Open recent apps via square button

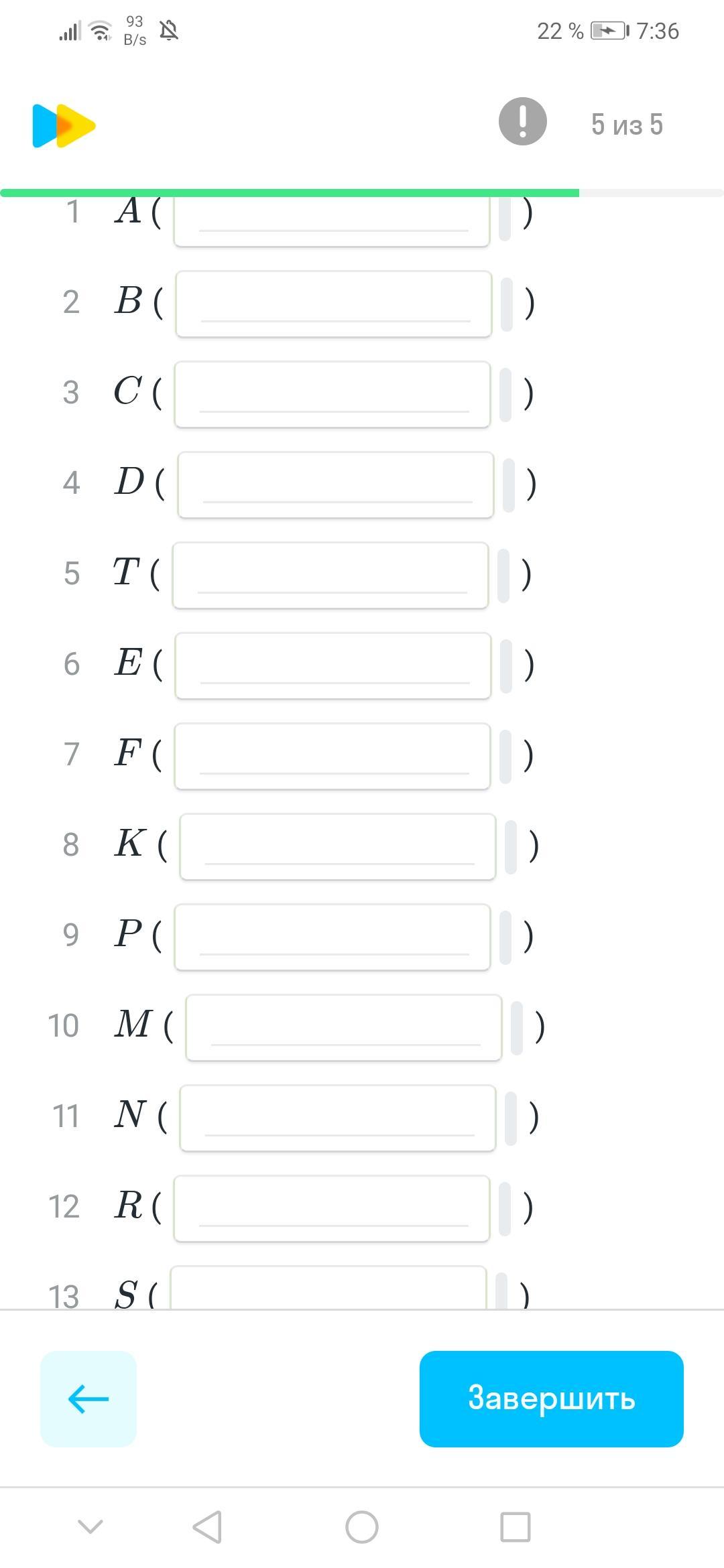(x=516, y=1527)
